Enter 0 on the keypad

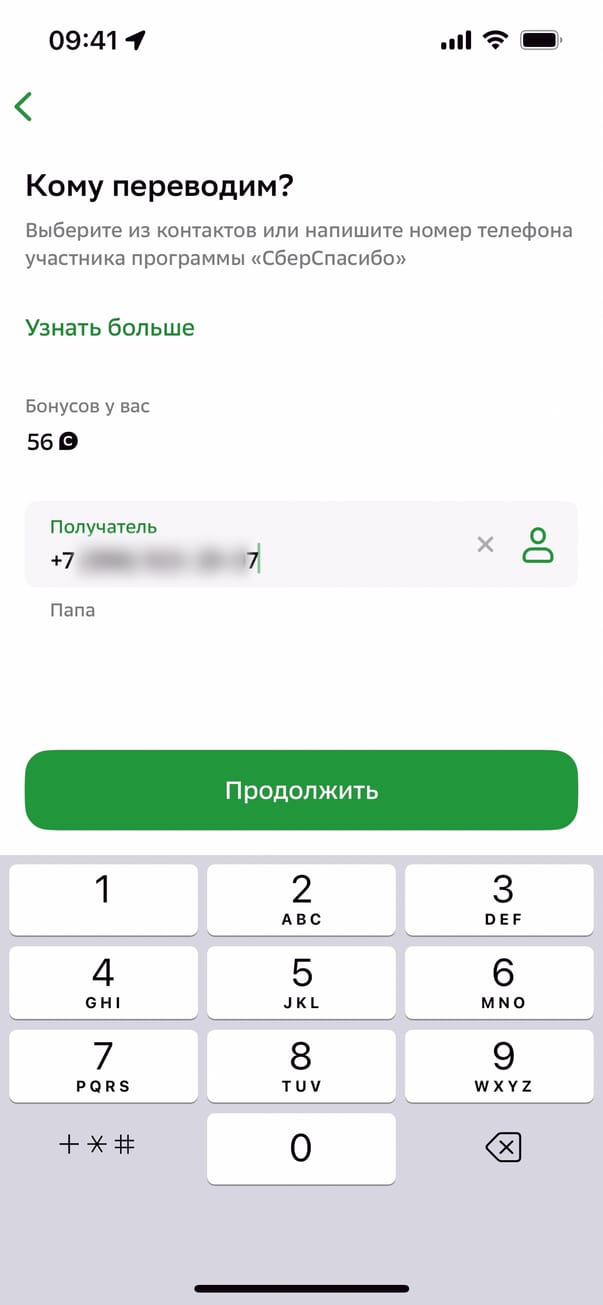click(301, 1148)
